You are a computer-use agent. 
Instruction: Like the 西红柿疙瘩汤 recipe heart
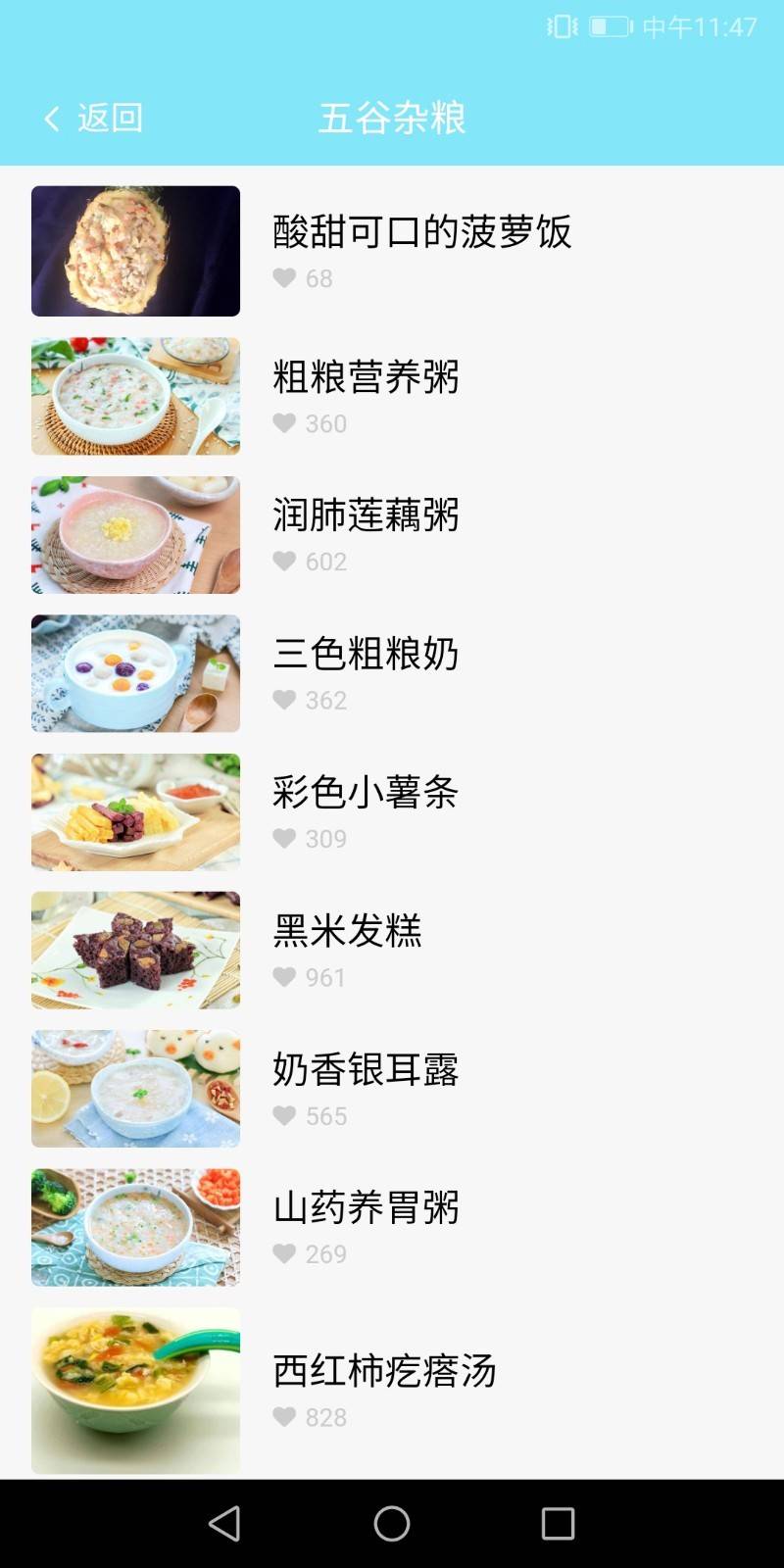(x=285, y=1416)
